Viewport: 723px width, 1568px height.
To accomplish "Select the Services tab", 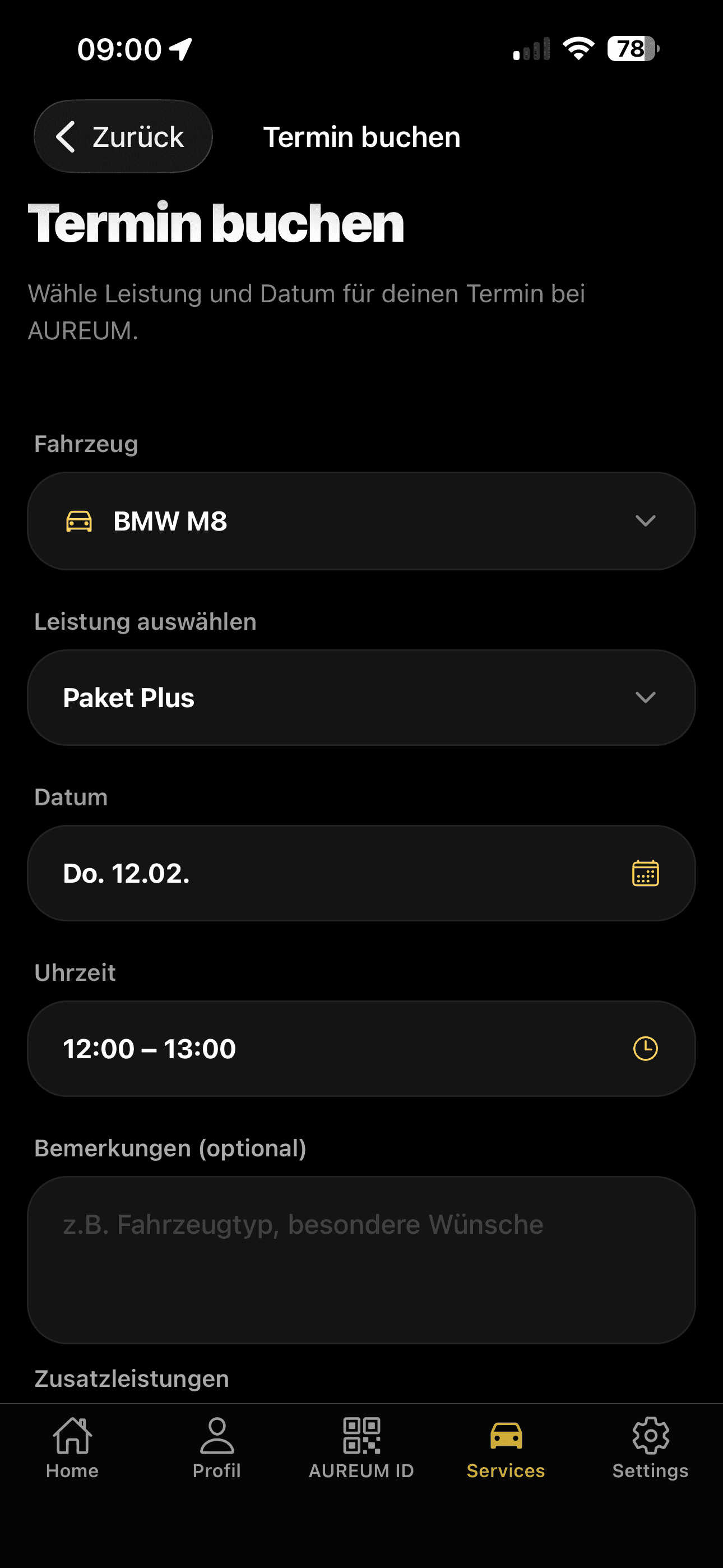I will [505, 1447].
